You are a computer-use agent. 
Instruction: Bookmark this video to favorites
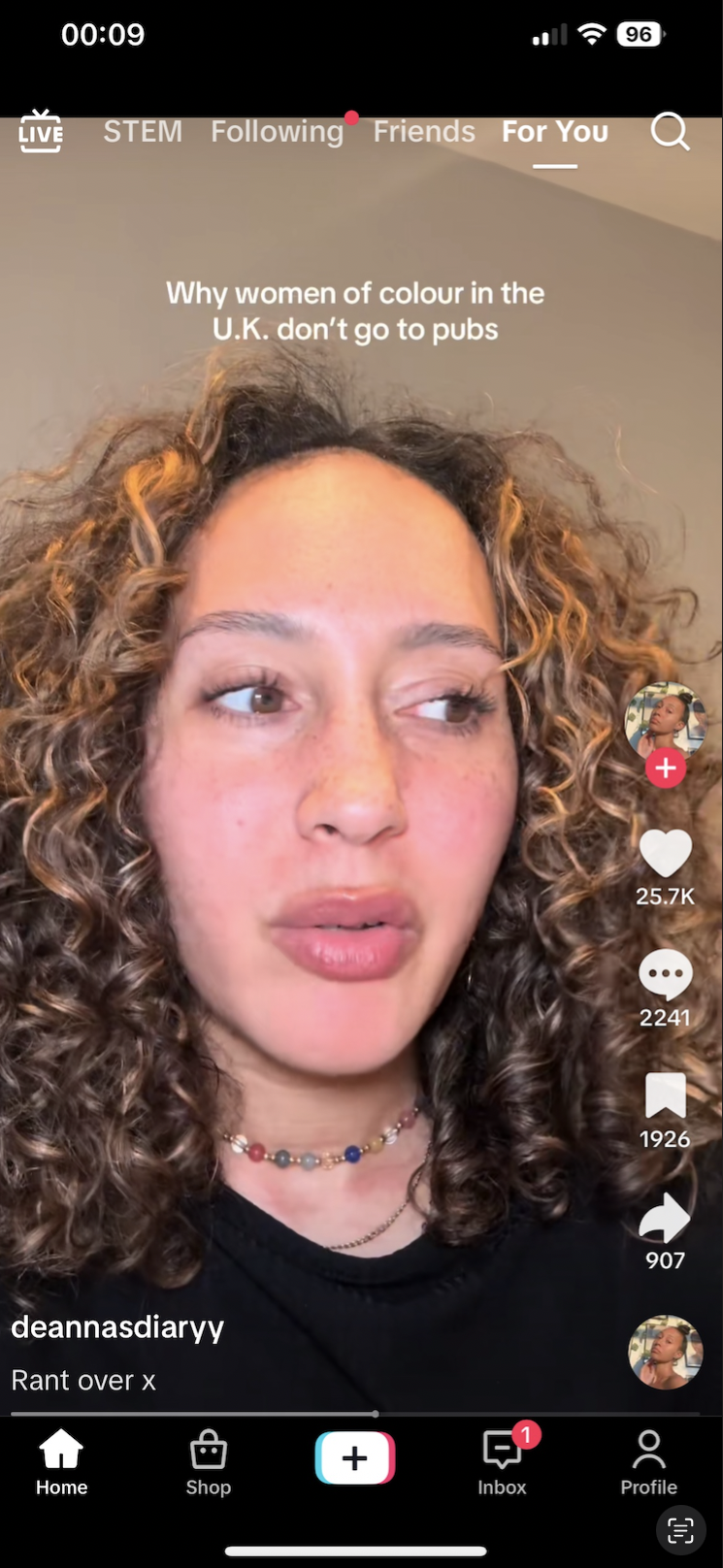[665, 1096]
